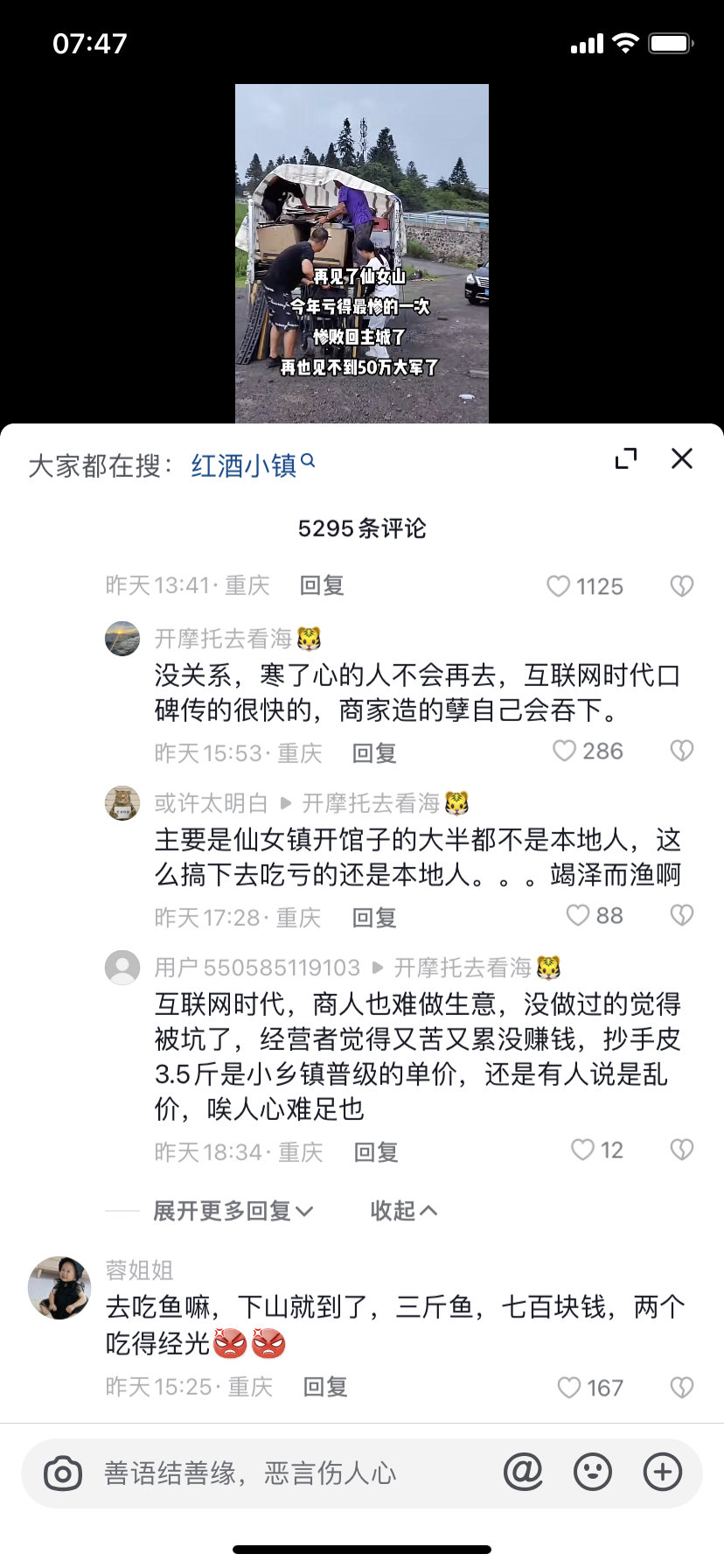Like 或许太明白's reply with 88 likes

[x=578, y=916]
